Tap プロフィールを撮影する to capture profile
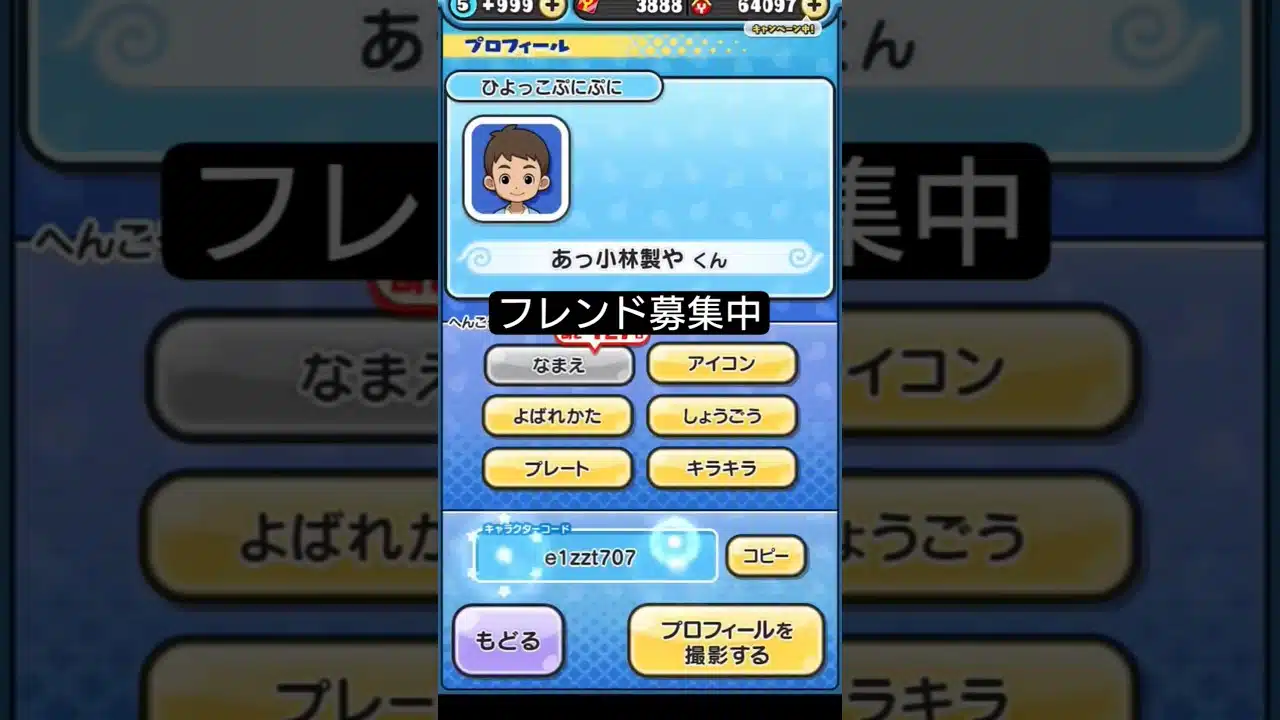Image resolution: width=1280 pixels, height=720 pixels. click(726, 641)
